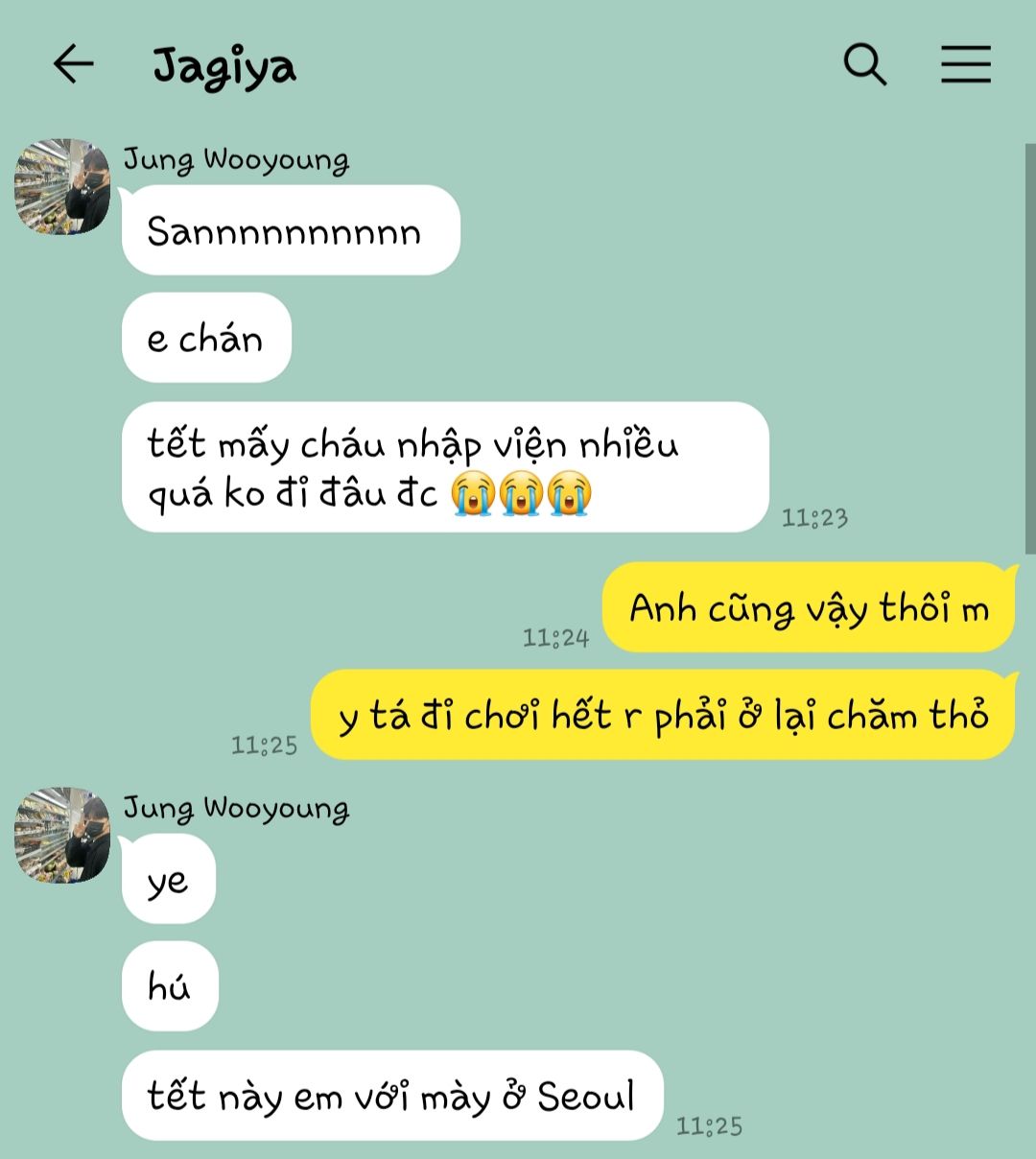View Jung Wooyoung's profile photo beside the "ye" message
Screen dimensions: 1036x1159
click(62, 835)
